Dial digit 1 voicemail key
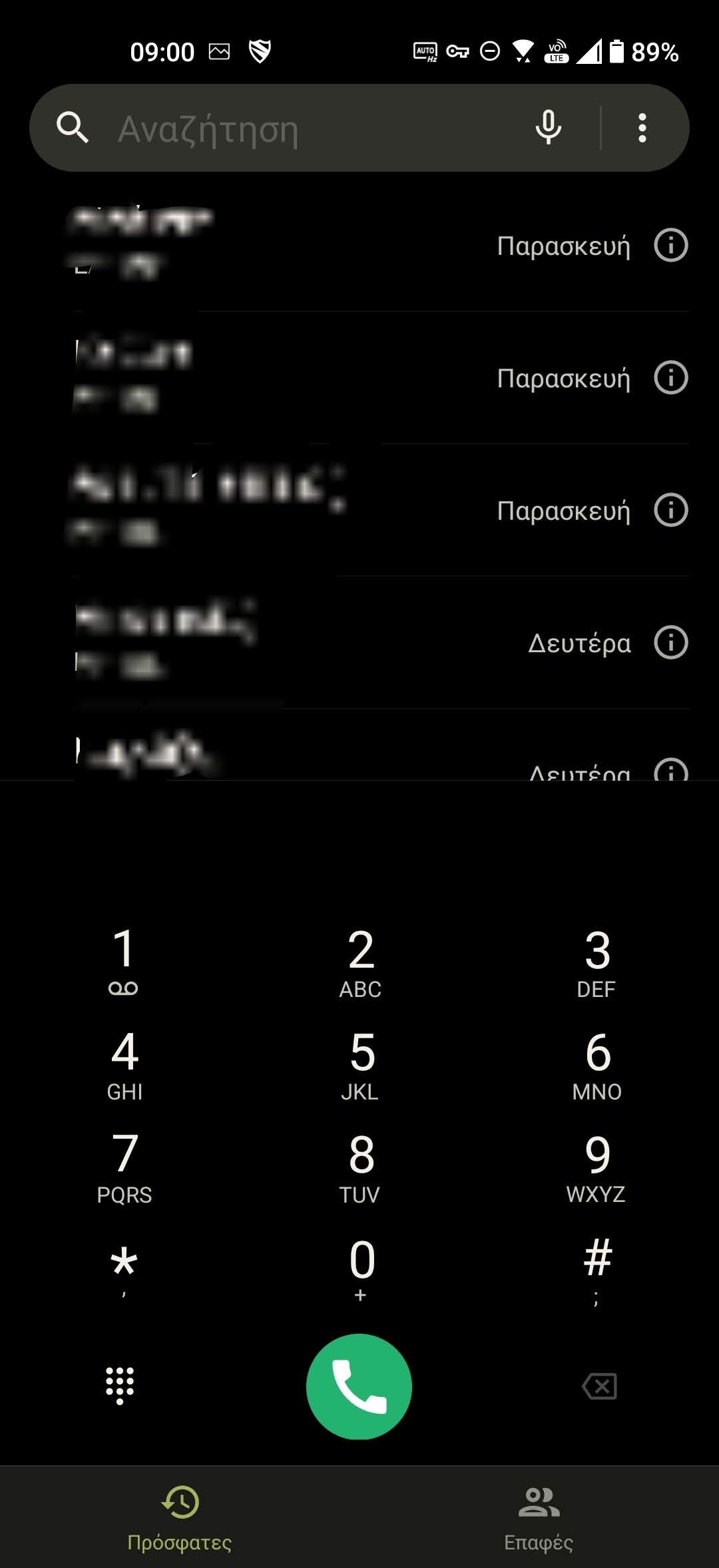Screen dimensions: 719x1568 coord(124,962)
